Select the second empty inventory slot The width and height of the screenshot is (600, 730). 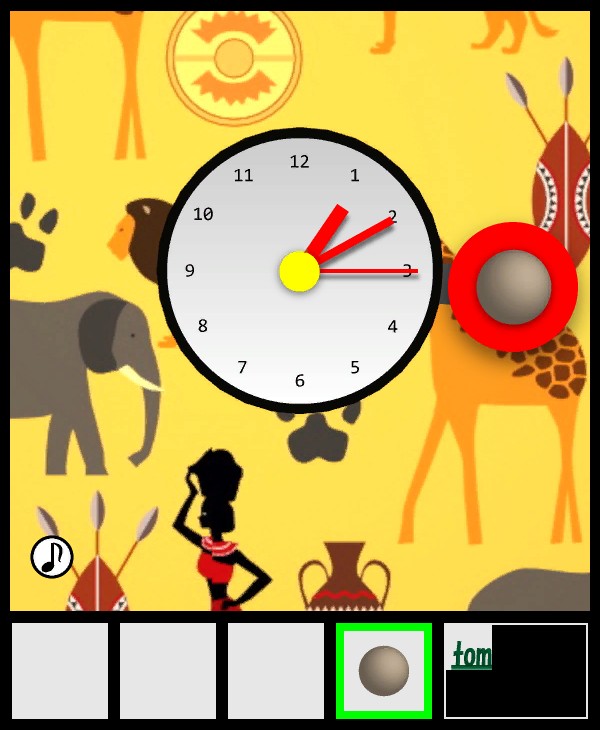[x=168, y=670]
